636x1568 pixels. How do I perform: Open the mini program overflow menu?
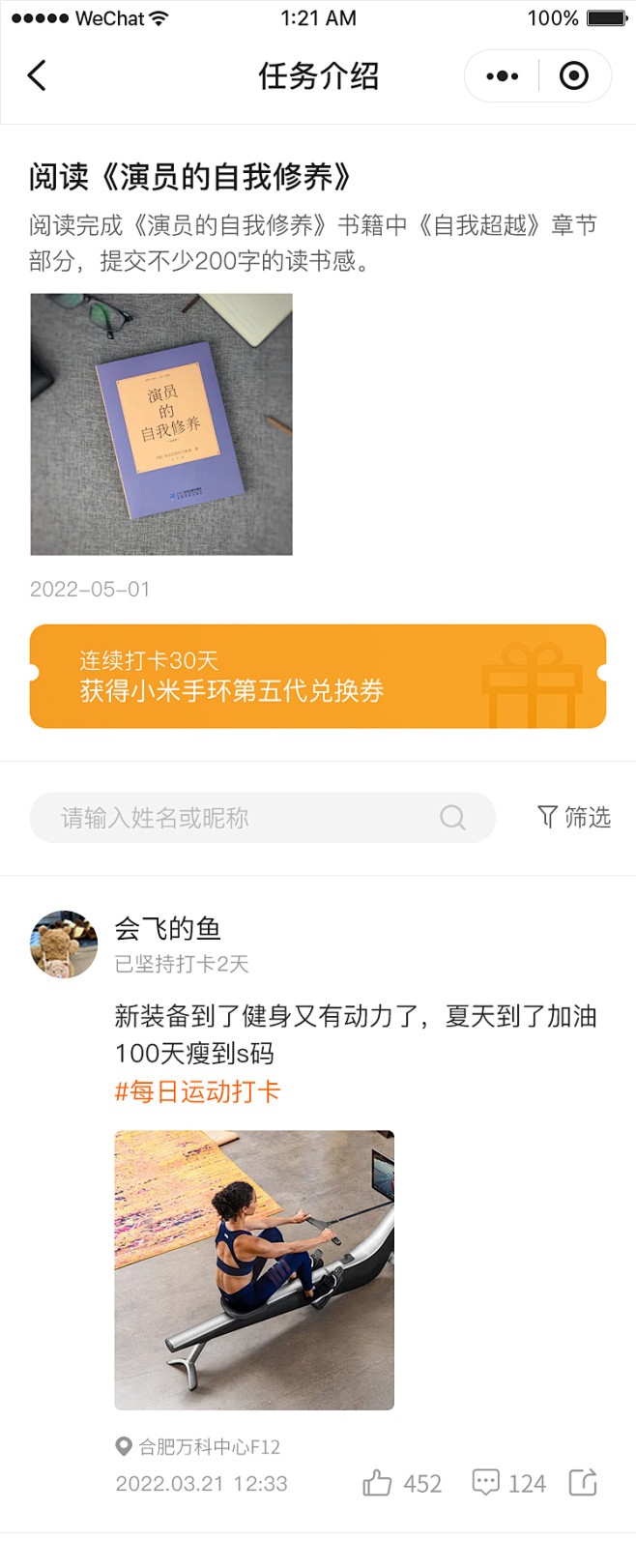tap(502, 76)
